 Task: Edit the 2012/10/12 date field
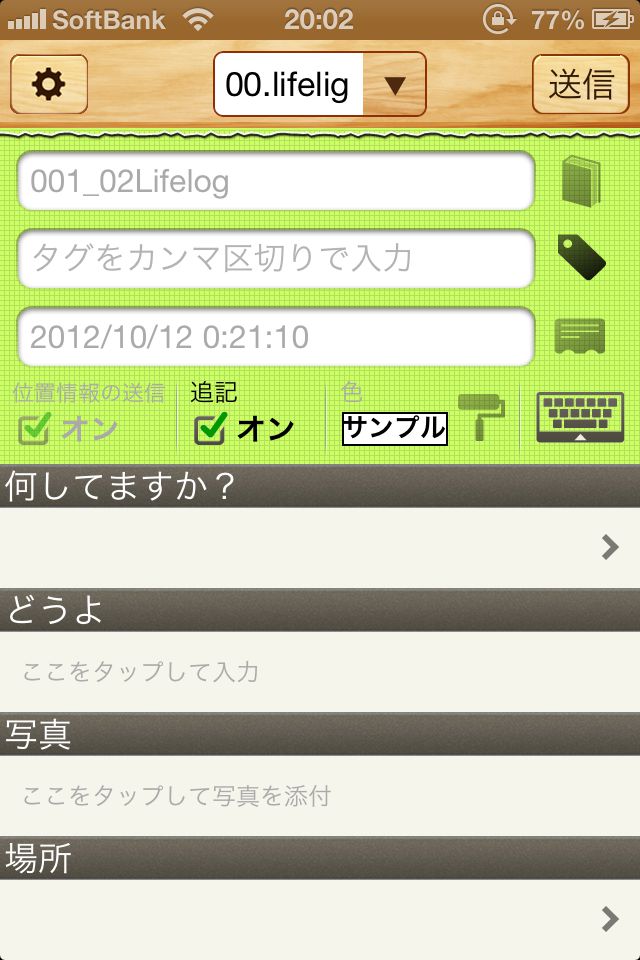[x=276, y=336]
